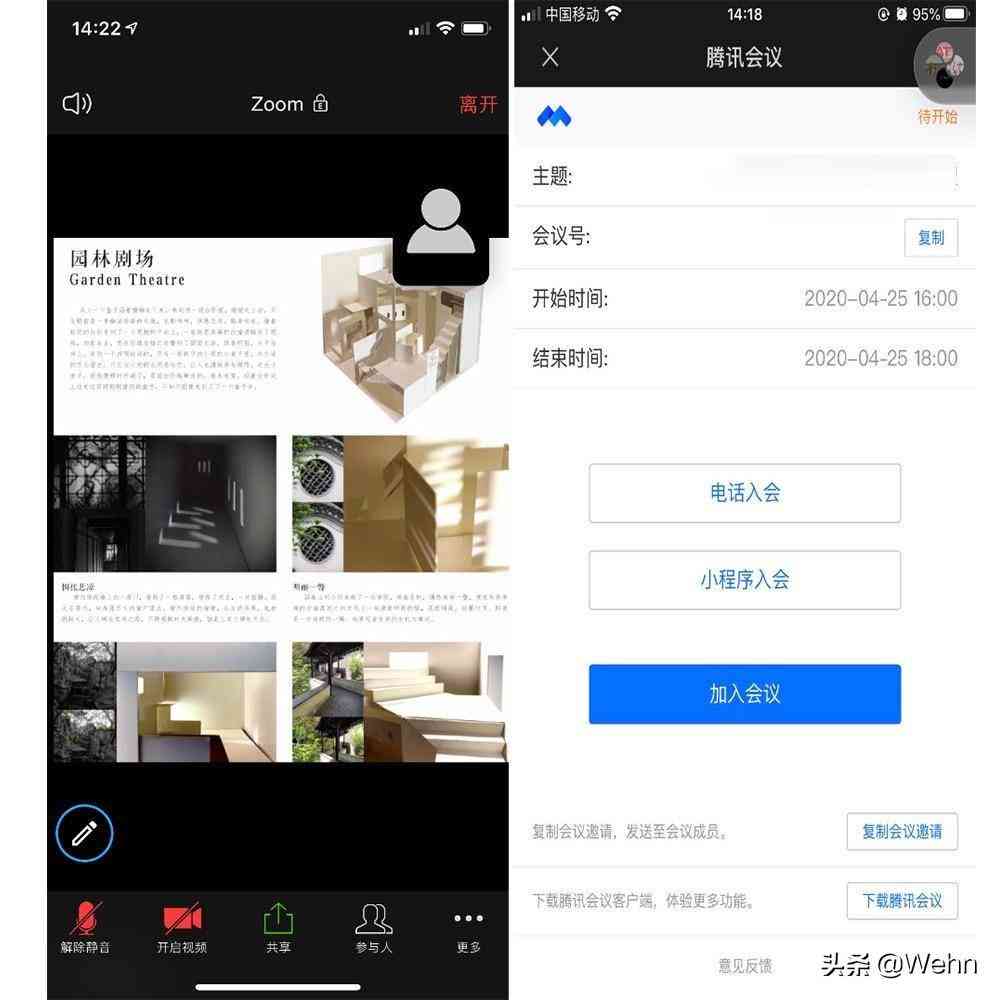The image size is (1000, 1000).
Task: Open the 更多 more options
Action: (x=468, y=928)
